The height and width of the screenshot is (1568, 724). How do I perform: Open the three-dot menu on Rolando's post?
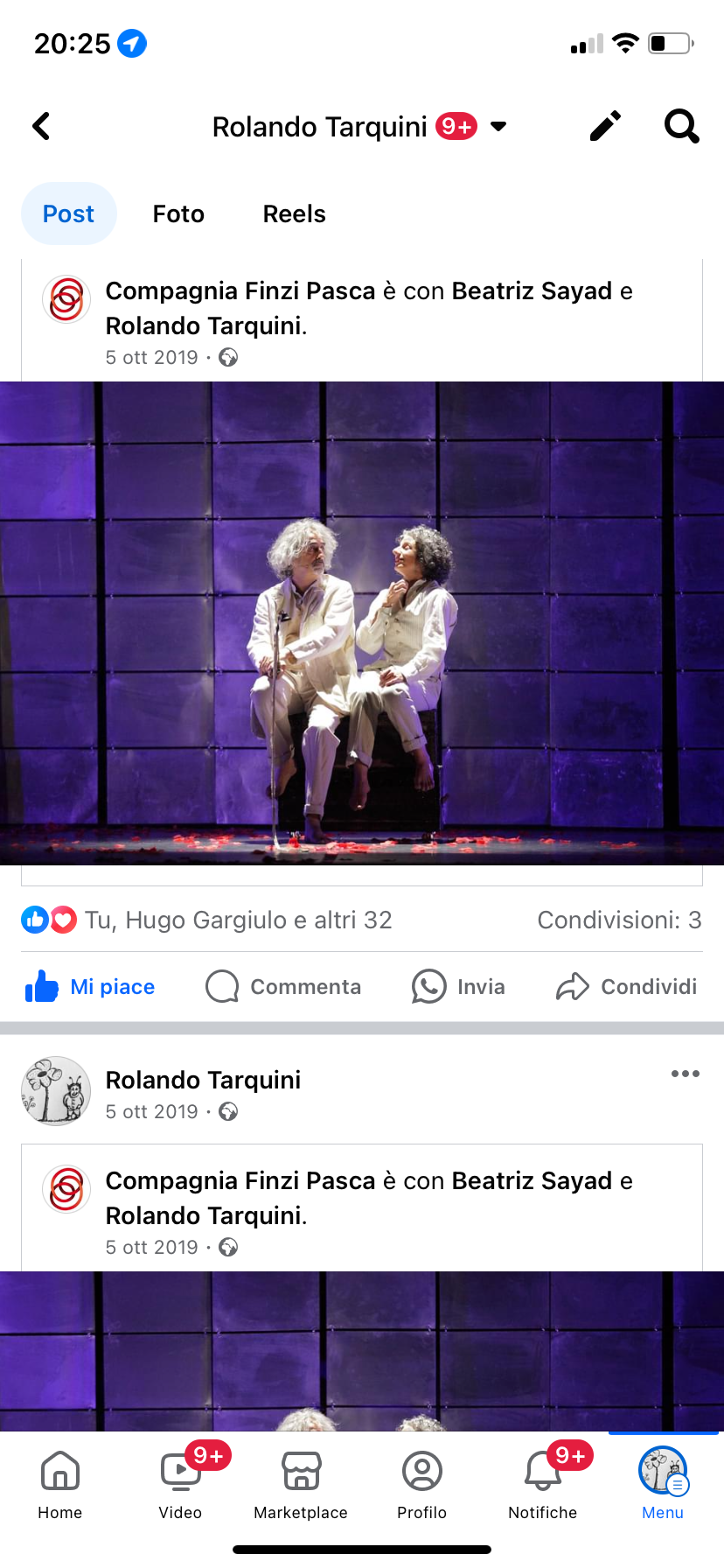[685, 1074]
